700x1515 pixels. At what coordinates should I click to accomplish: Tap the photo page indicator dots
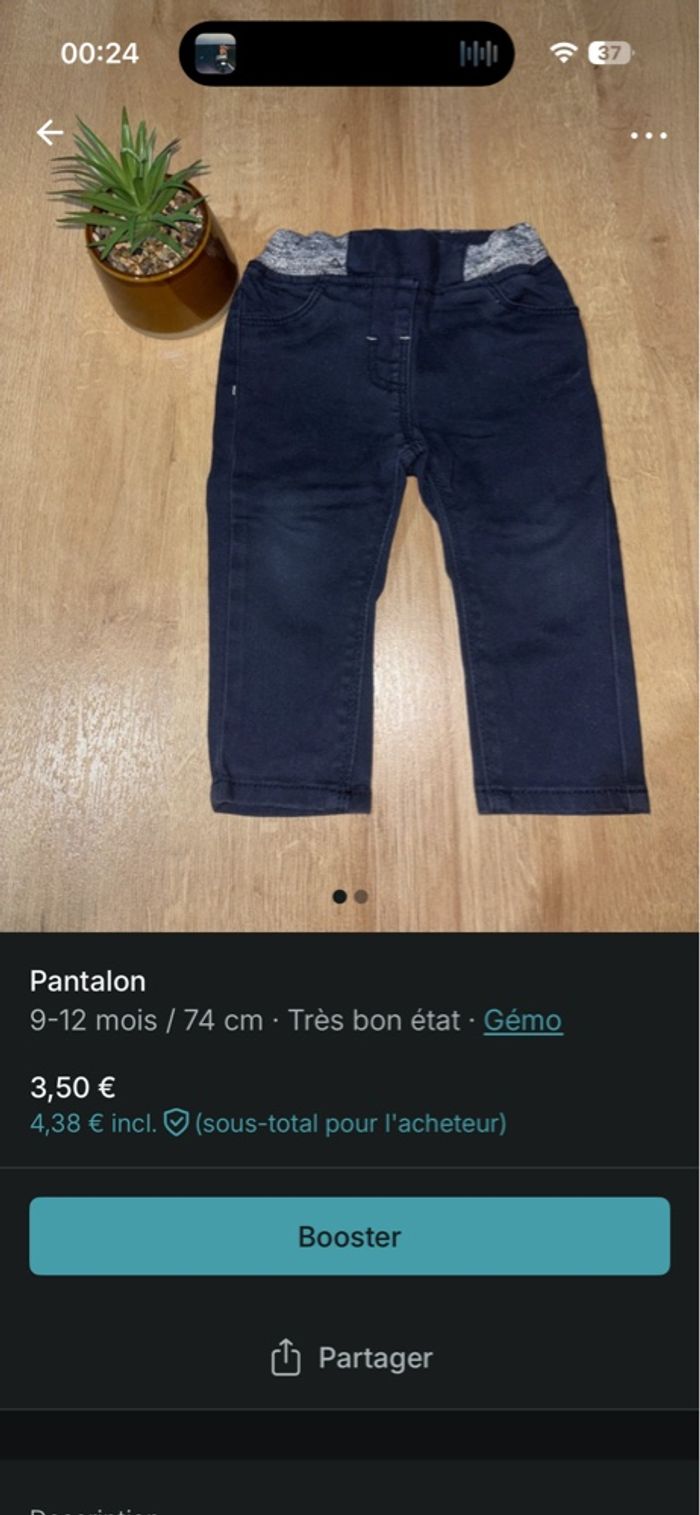[x=350, y=897]
